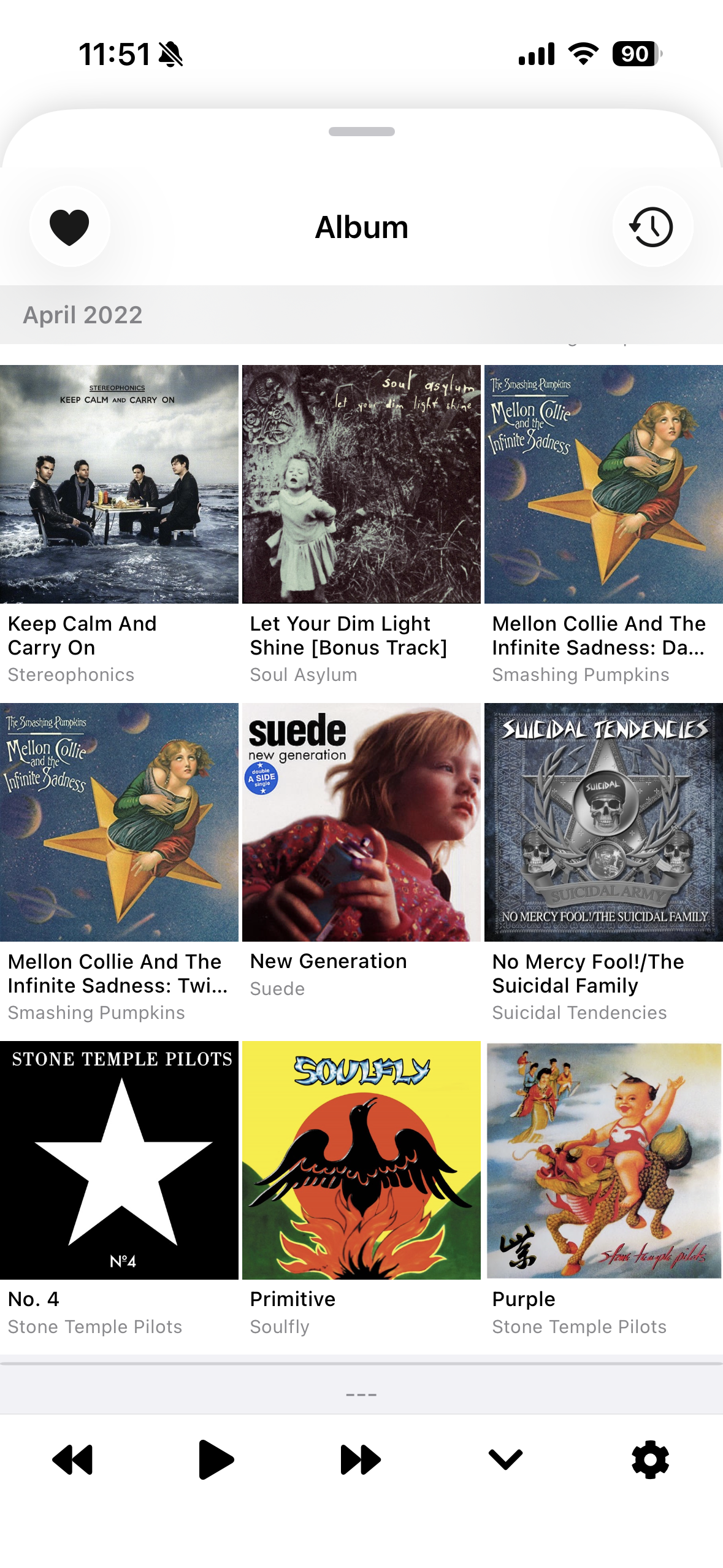Open Purple by Stone Temple Pilots
Viewport: 723px width, 1568px height.
tap(603, 1160)
